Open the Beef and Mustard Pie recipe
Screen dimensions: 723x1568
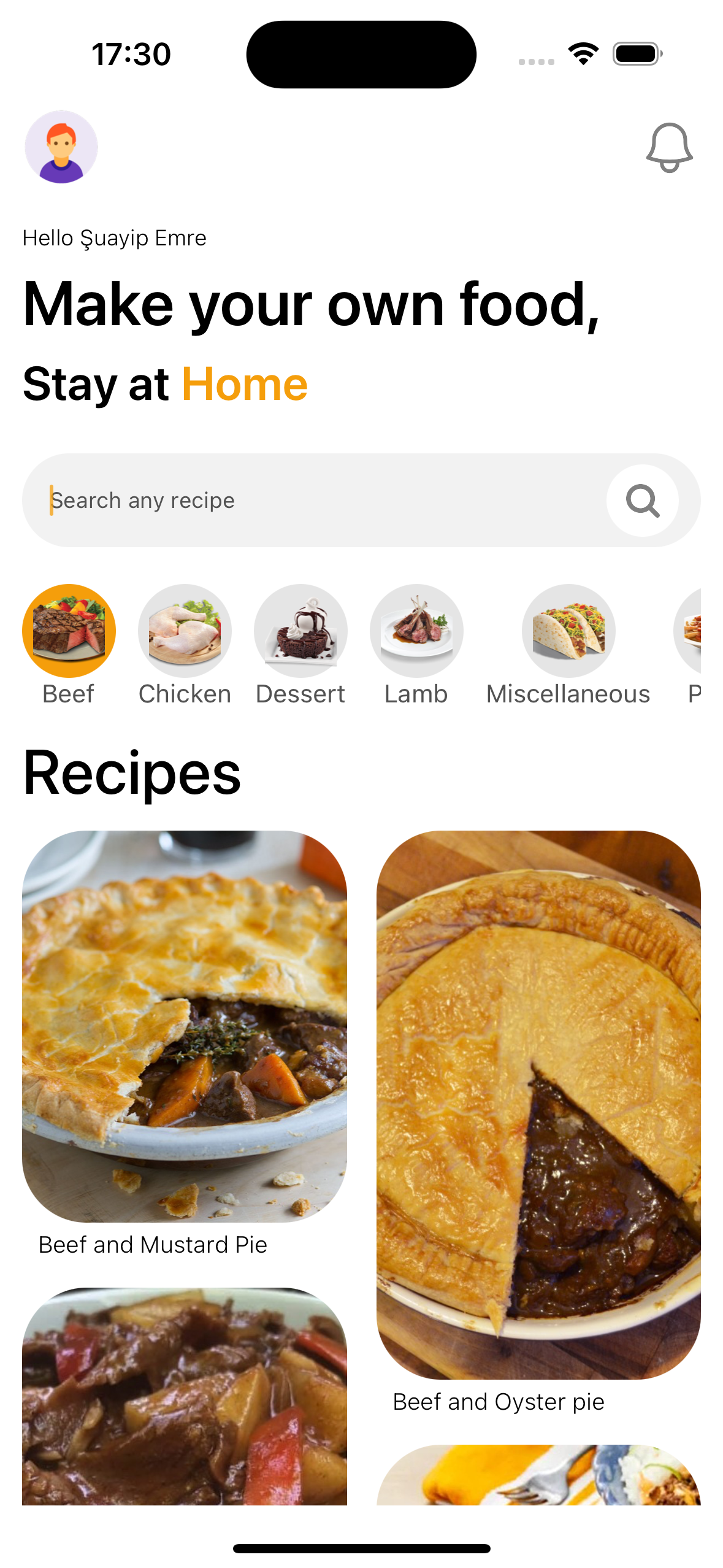185,1026
